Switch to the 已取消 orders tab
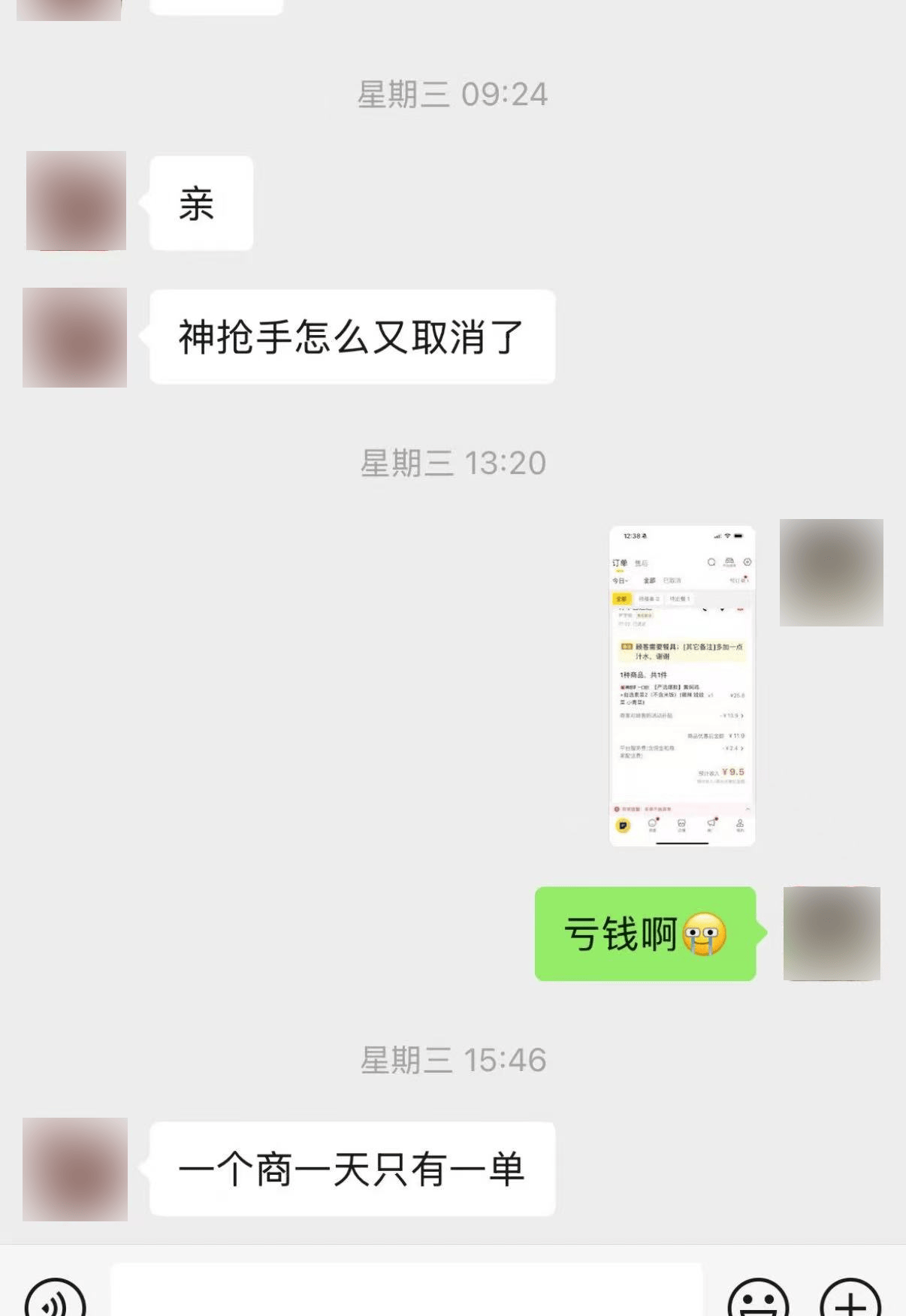Image resolution: width=906 pixels, height=1316 pixels. 672,580
